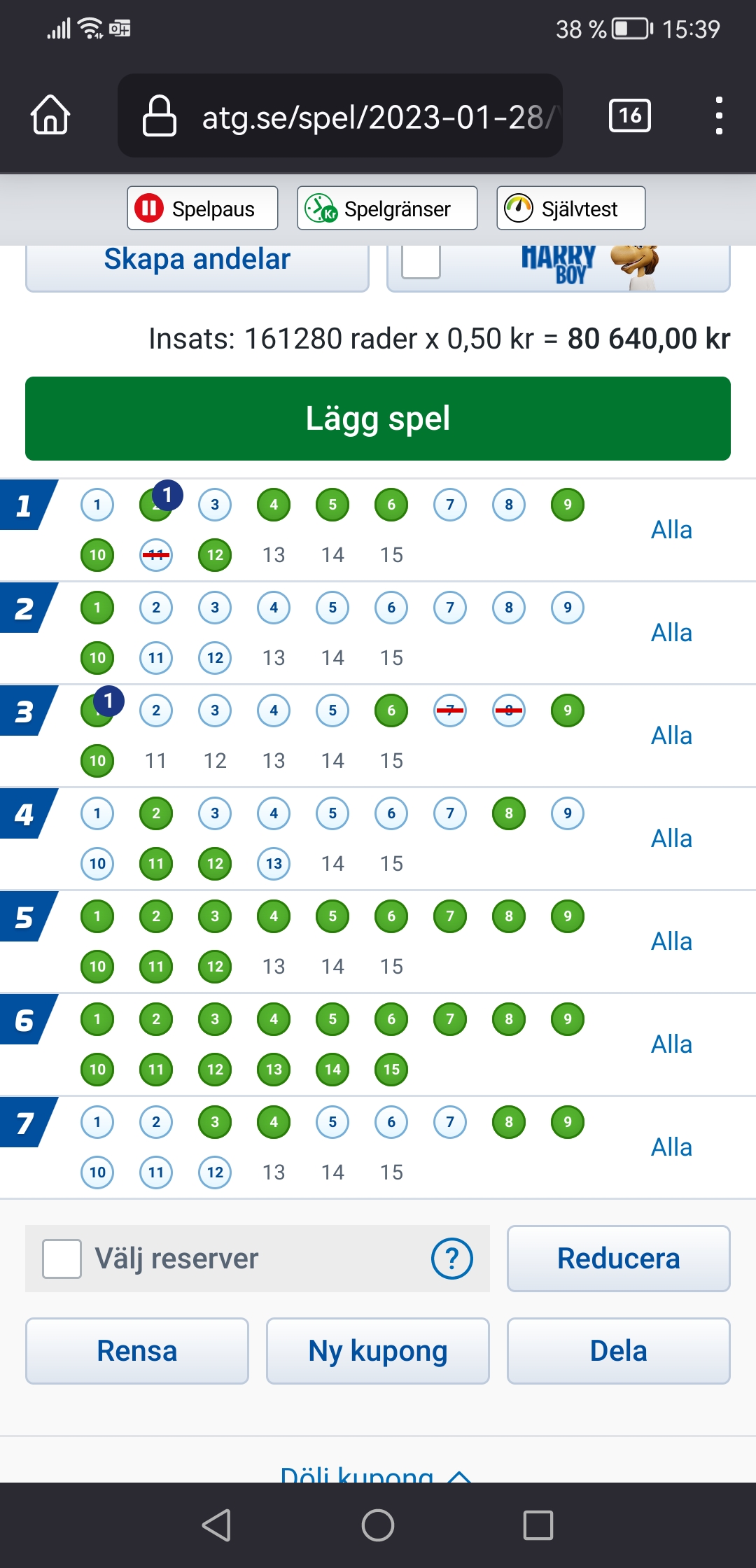Tap the green Lägg spel button
756x1568 pixels.
tap(378, 419)
